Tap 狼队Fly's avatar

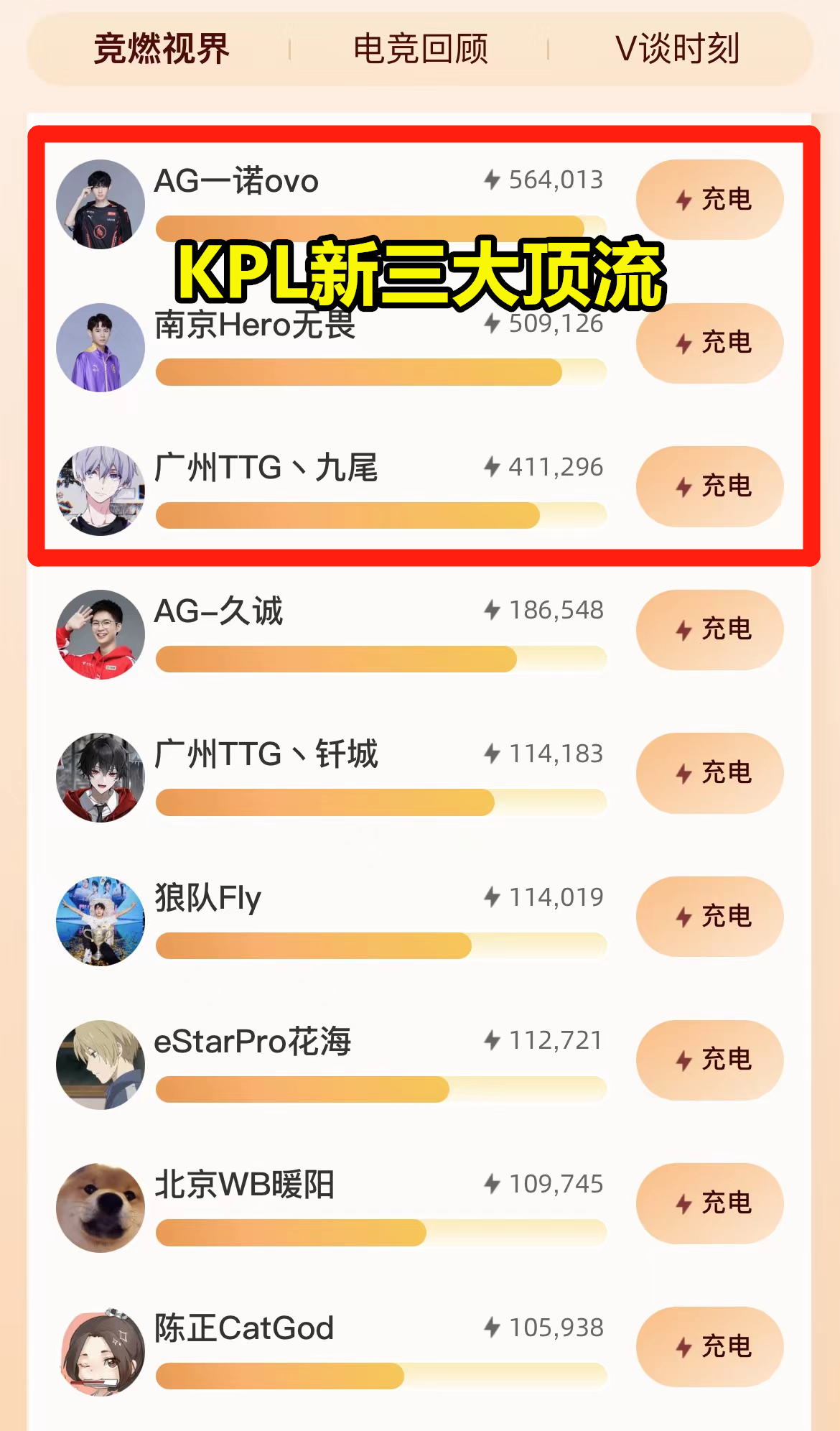click(x=101, y=921)
